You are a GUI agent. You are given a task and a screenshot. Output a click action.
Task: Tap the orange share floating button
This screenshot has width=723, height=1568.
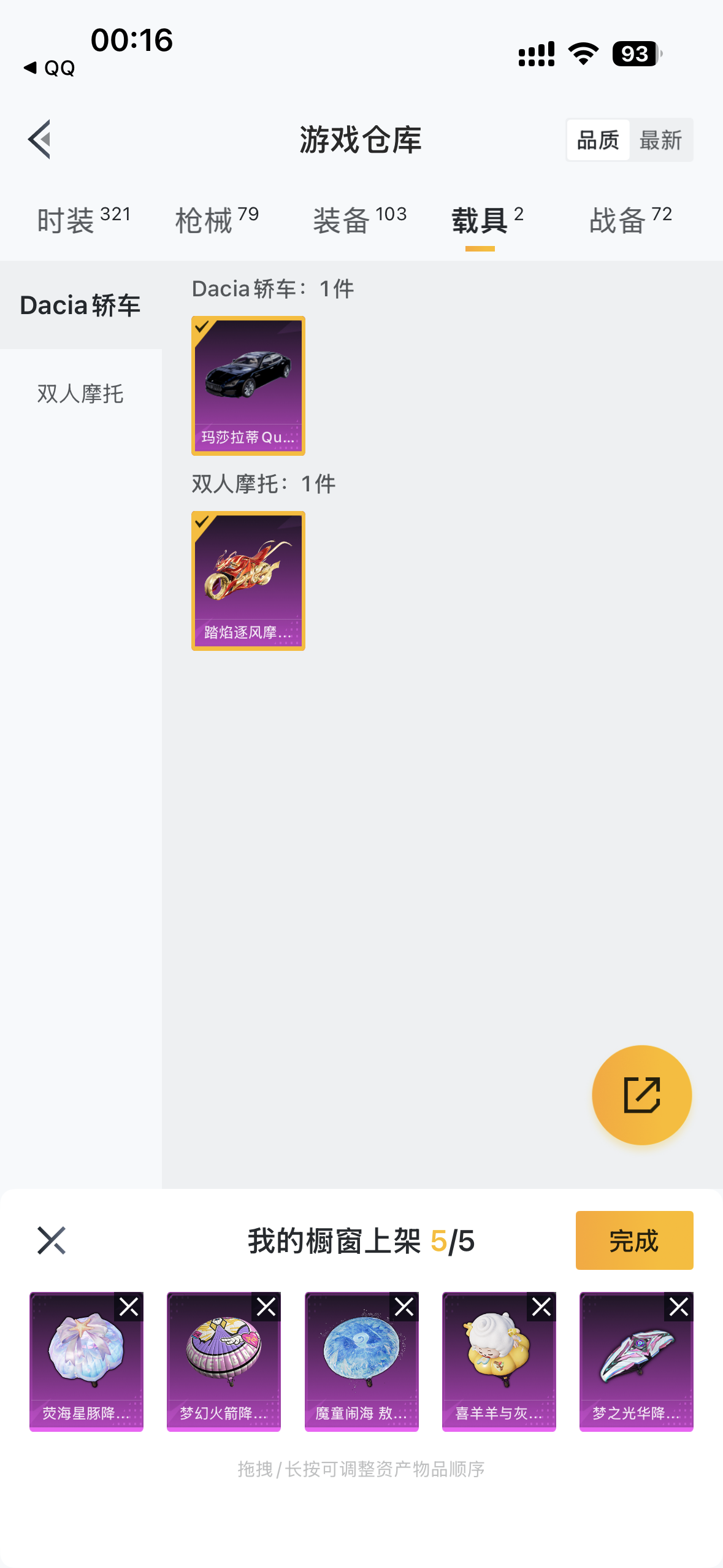tap(641, 1094)
